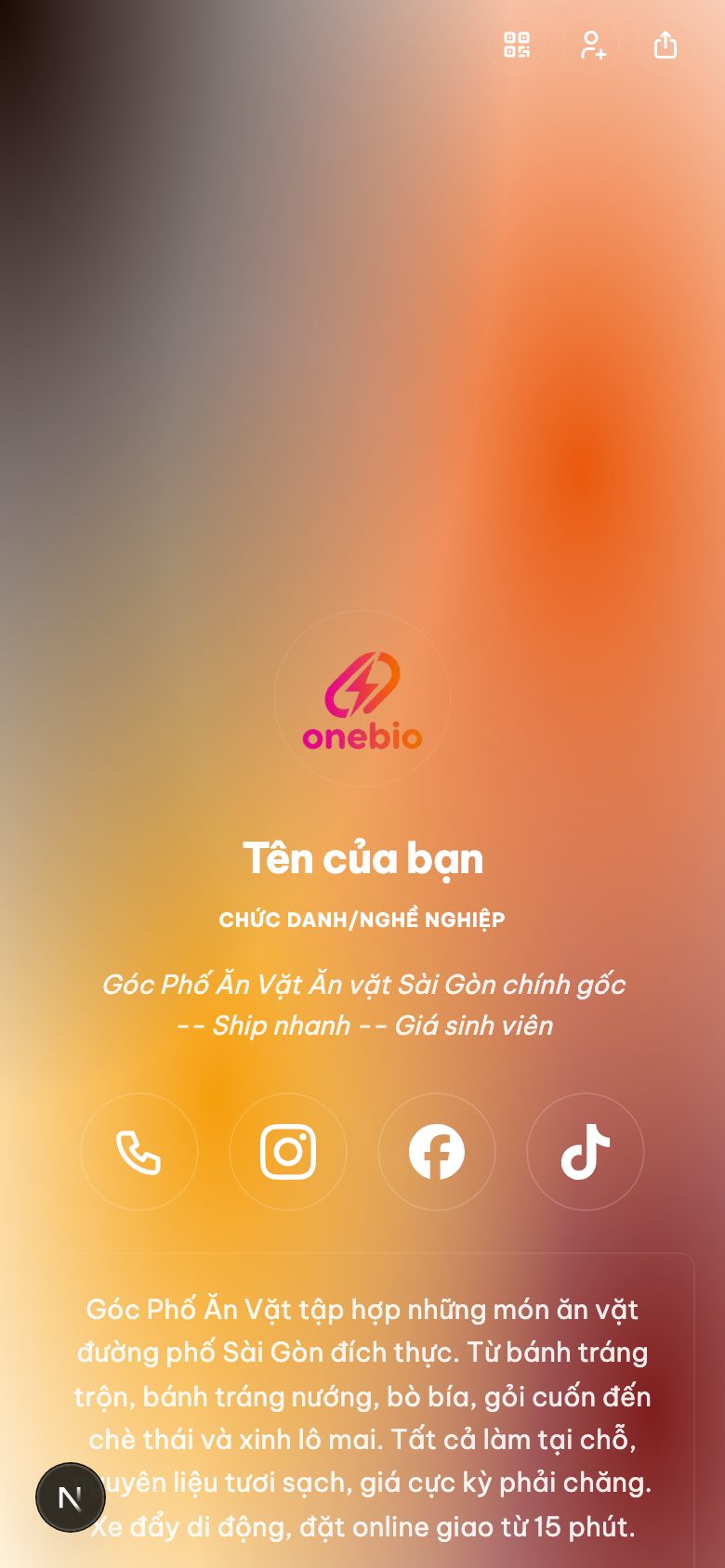Select the Ship nhanh Giá sinh viên line
725x1568 pixels.
point(362,1025)
